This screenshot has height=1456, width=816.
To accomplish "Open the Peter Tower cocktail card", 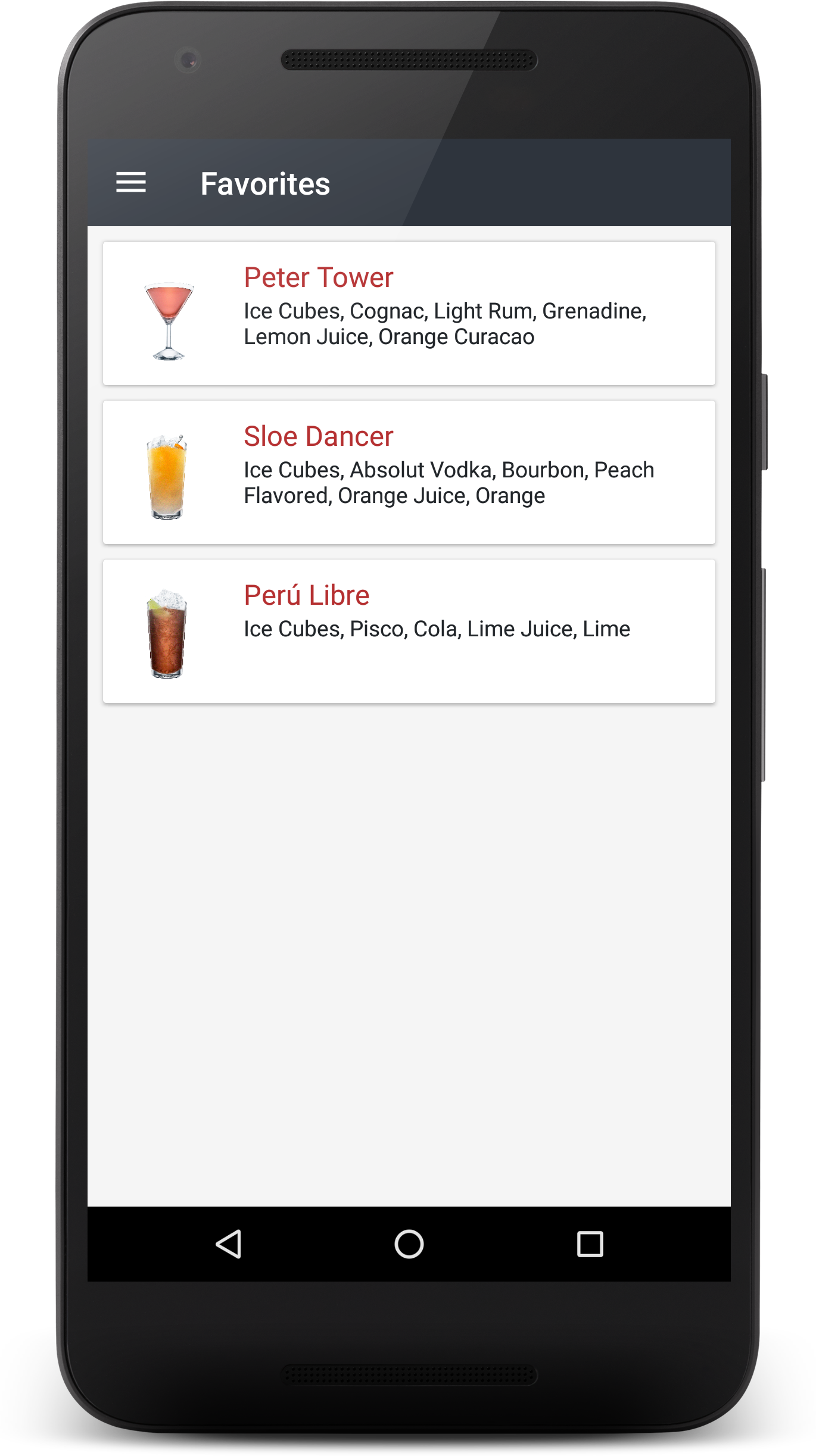I will coord(409,313).
